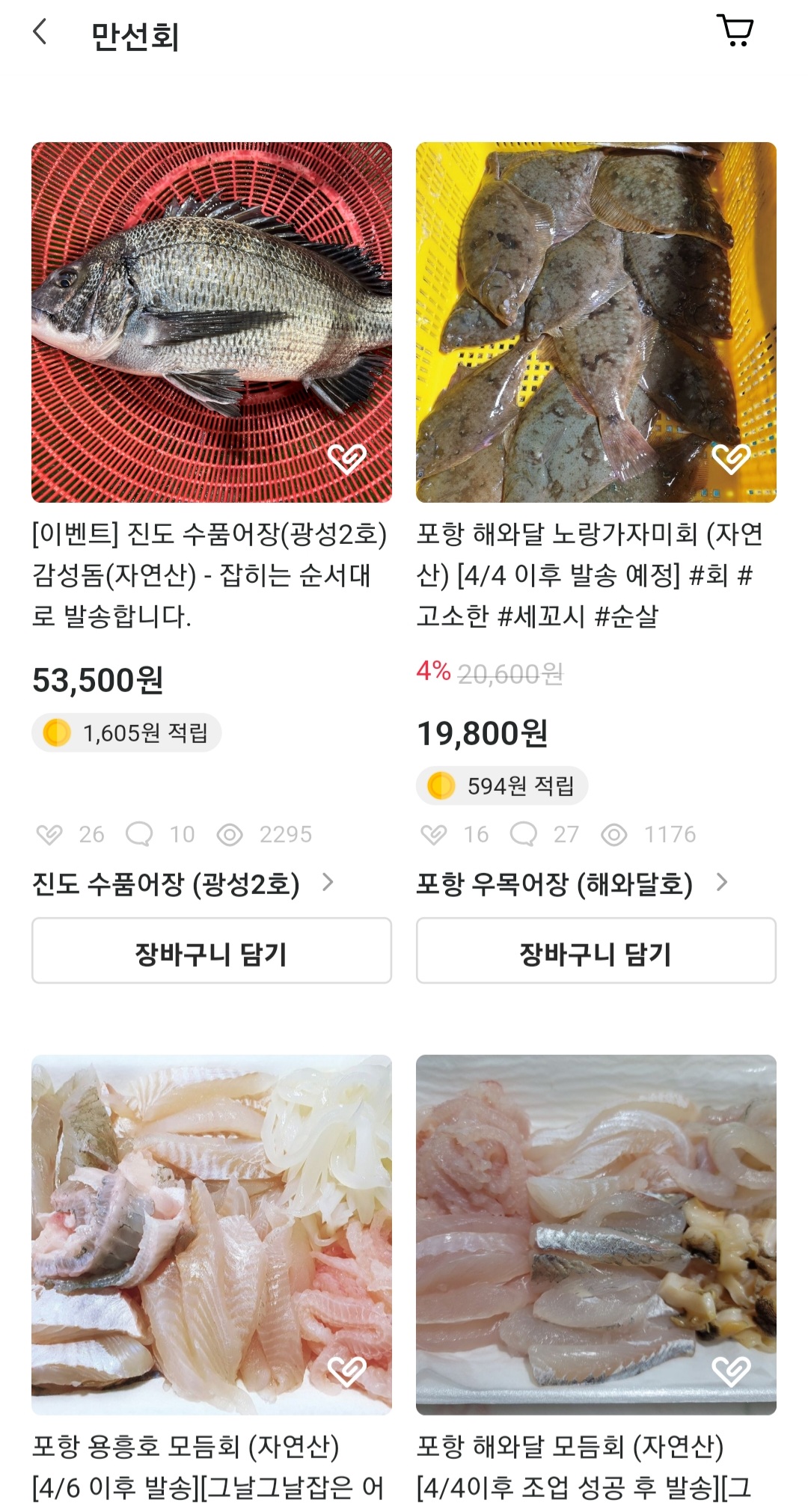The height and width of the screenshot is (1512, 808).
Task: Open the shopping cart
Action: pos(735,31)
